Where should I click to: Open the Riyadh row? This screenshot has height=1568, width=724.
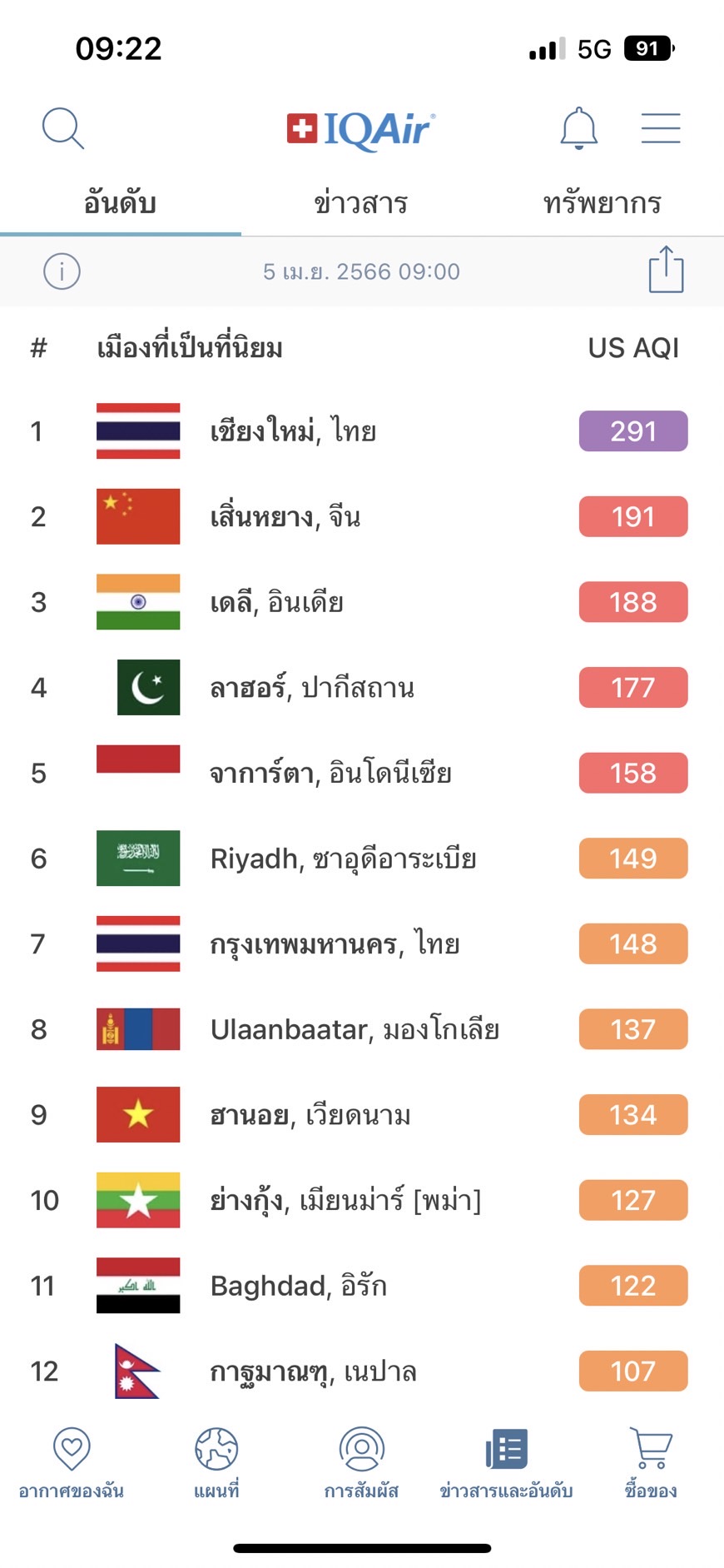click(343, 859)
